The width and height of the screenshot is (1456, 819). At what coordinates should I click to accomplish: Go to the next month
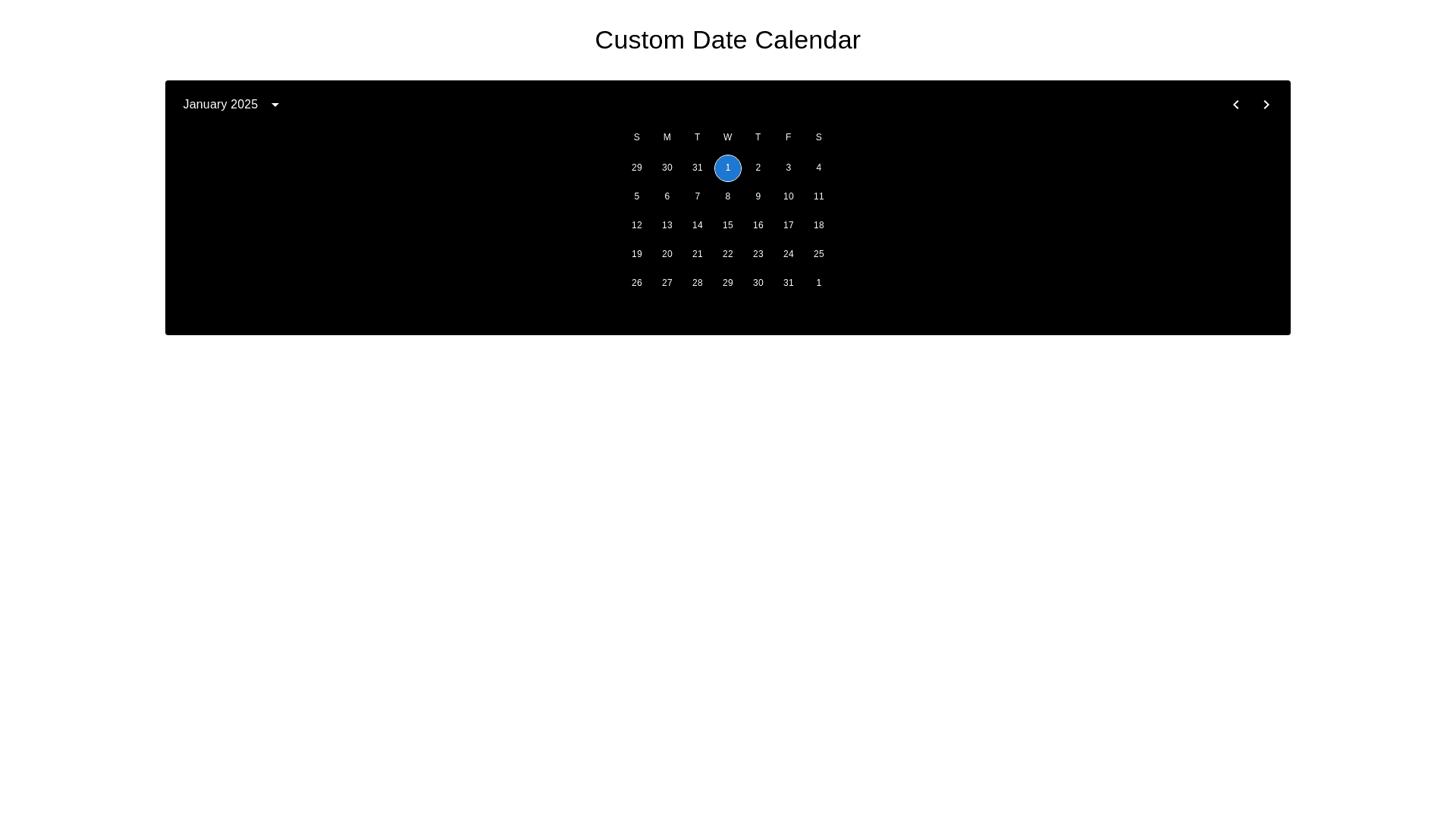click(x=1266, y=105)
